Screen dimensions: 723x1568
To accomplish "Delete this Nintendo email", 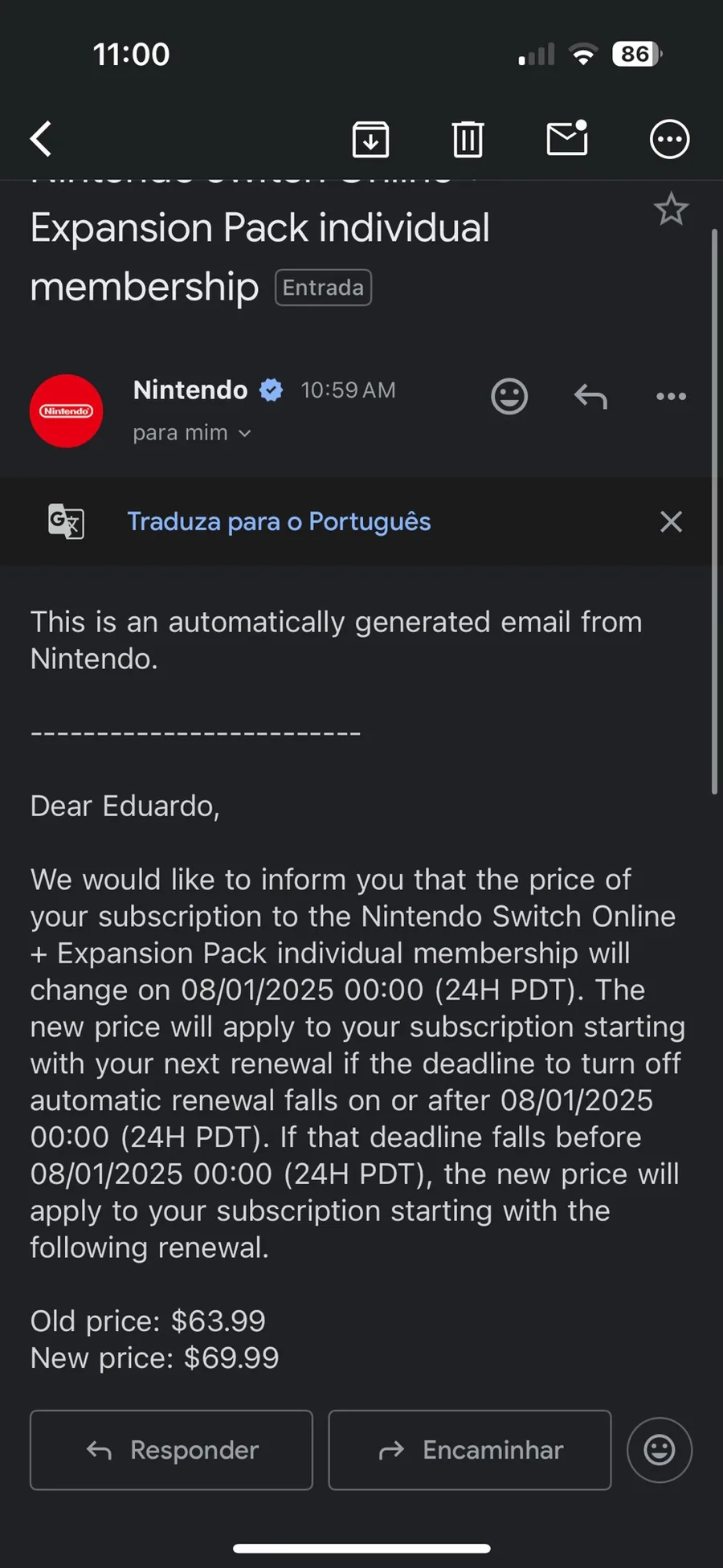I will 468,139.
